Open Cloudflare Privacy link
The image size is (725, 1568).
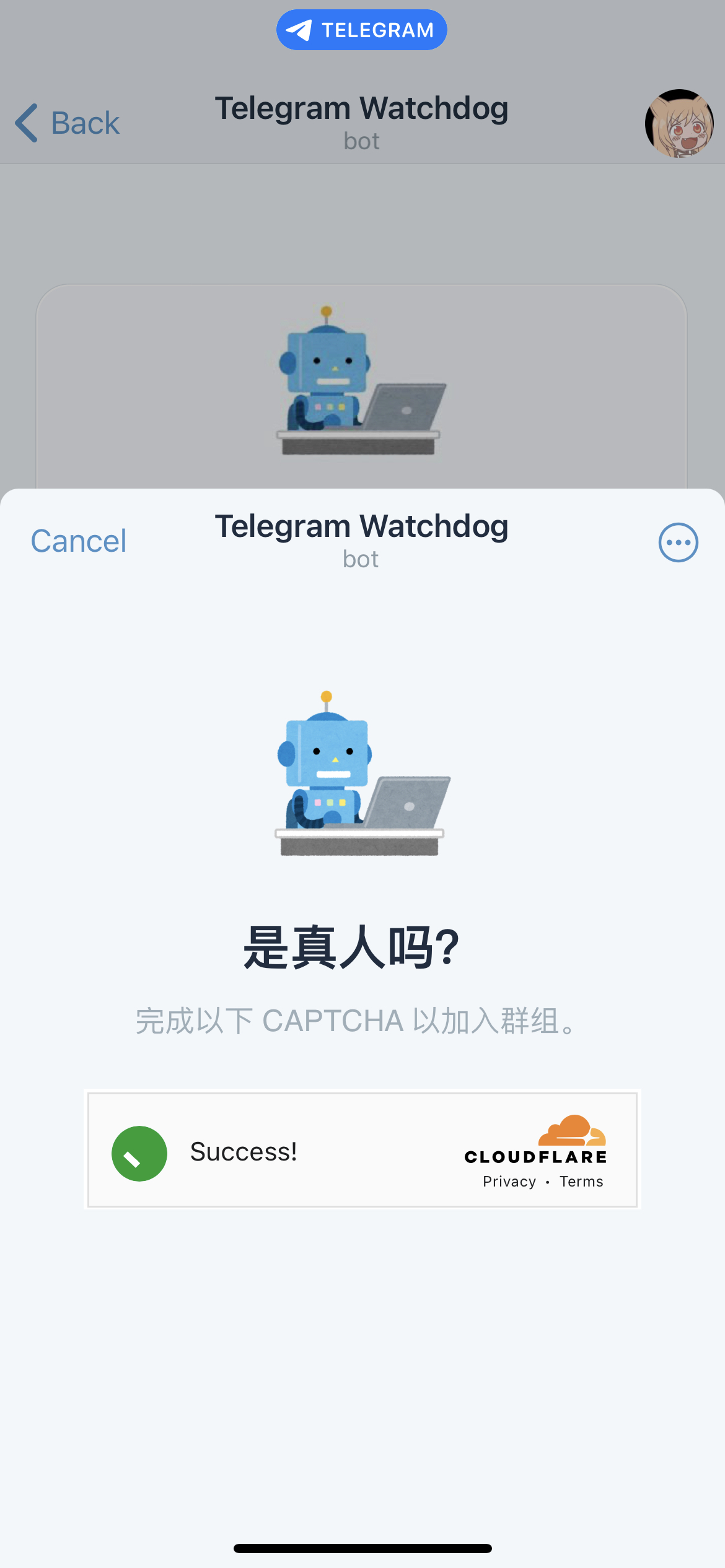509,1182
